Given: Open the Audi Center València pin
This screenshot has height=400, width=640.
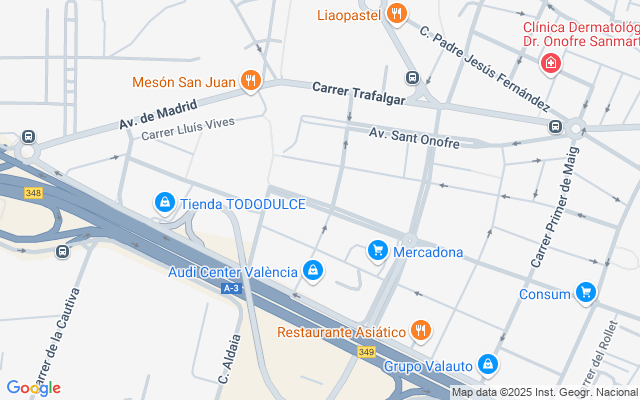Looking at the screenshot, I should pos(314,271).
